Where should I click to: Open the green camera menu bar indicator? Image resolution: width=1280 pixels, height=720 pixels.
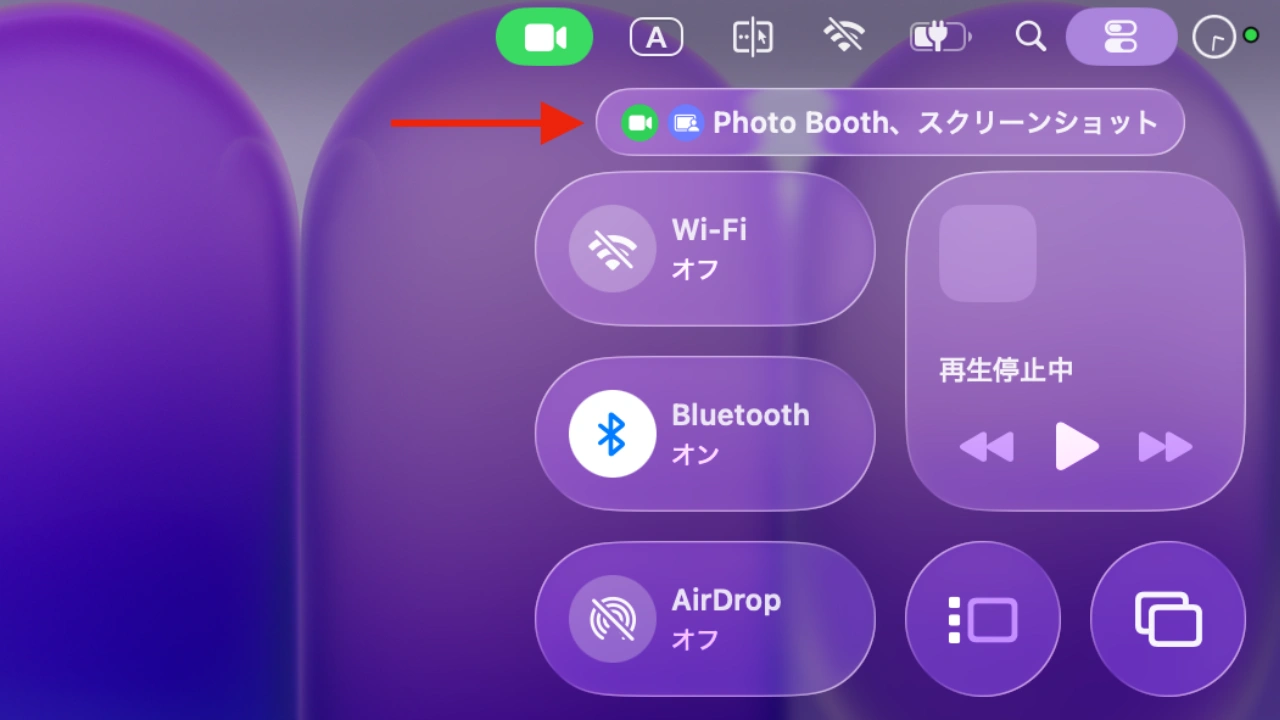pos(544,38)
